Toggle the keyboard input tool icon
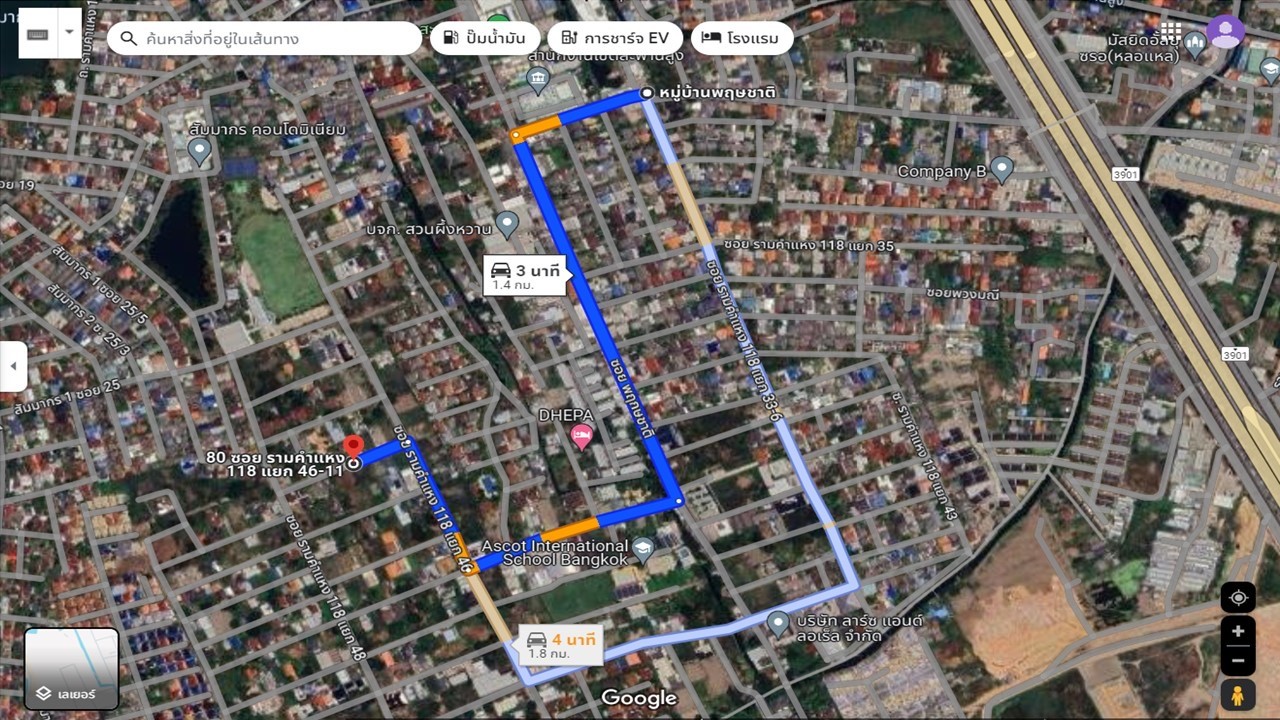Screen dimensions: 1280x720 coord(38,32)
